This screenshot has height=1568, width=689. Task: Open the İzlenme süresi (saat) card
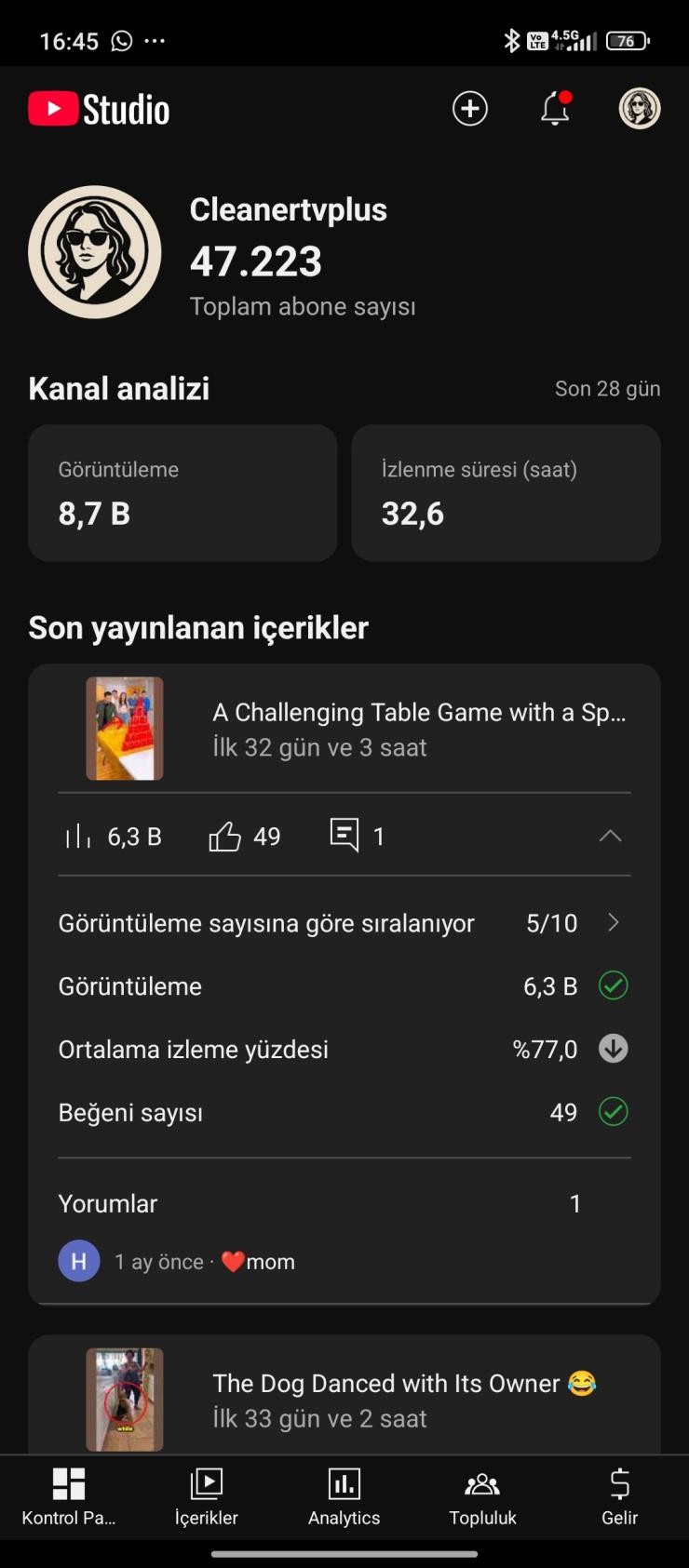506,493
